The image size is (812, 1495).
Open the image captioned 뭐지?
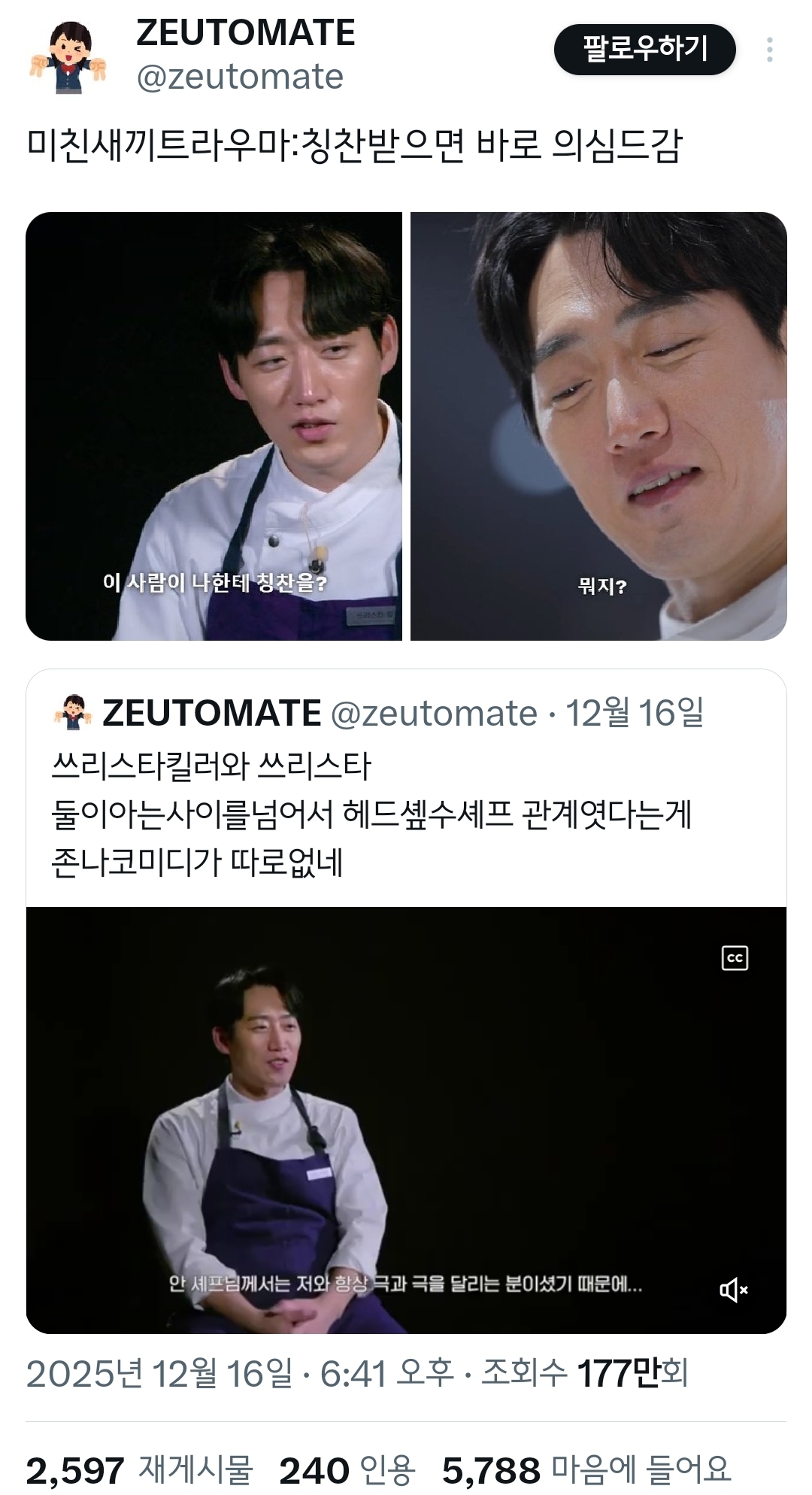click(x=598, y=426)
